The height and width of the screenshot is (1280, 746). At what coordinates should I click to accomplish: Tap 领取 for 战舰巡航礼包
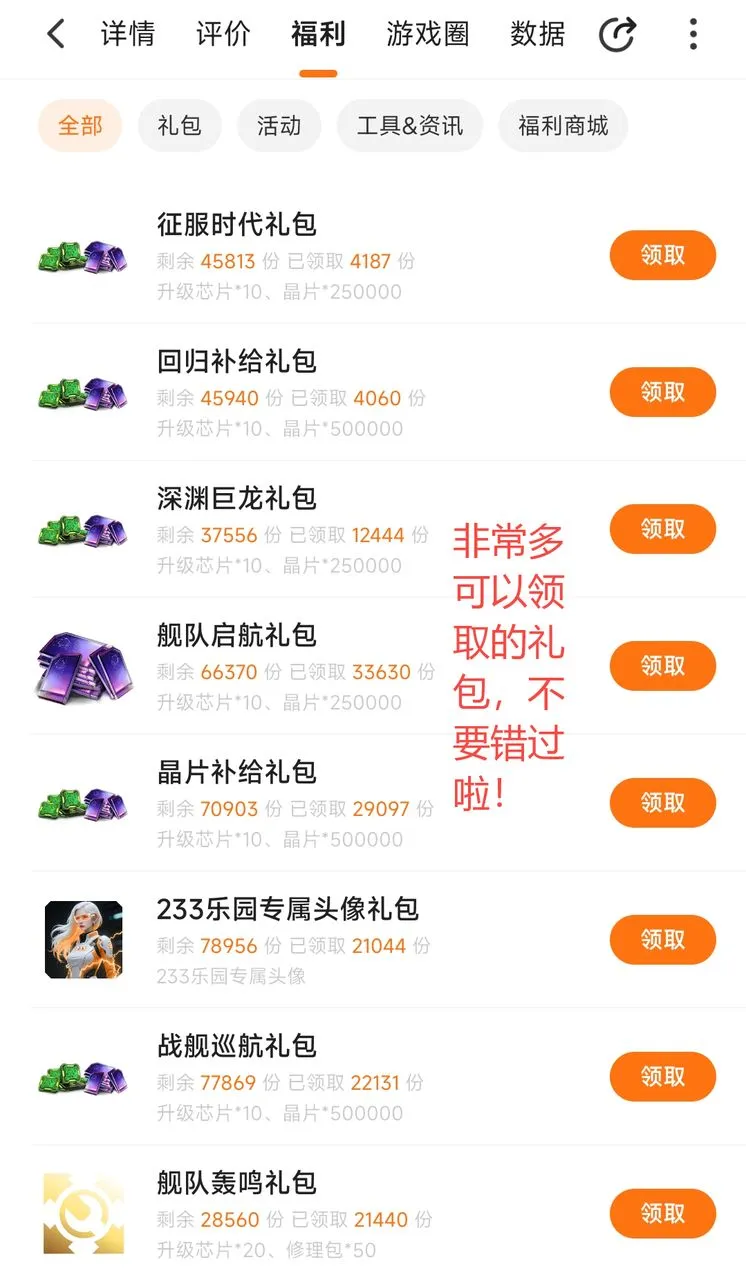[663, 1077]
